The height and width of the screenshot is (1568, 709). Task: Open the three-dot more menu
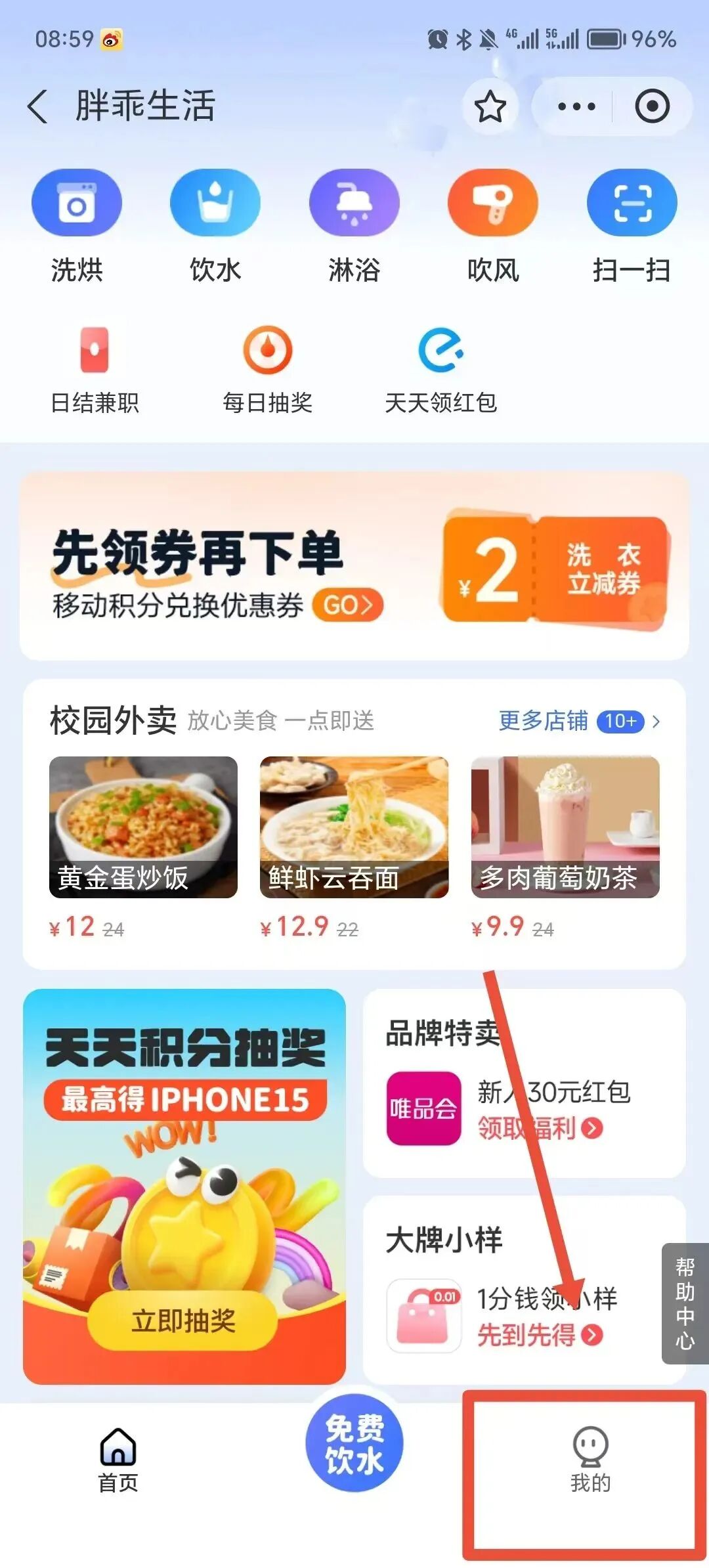pyautogui.click(x=576, y=106)
